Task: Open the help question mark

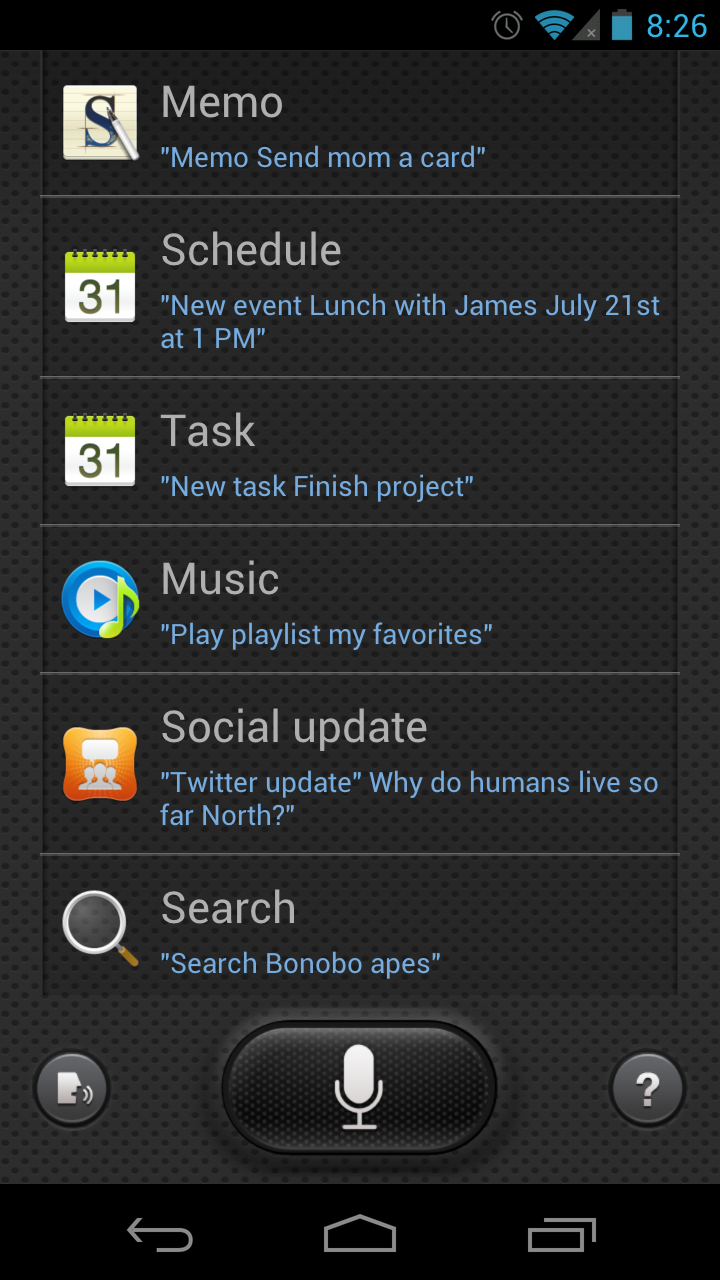Action: point(647,1089)
